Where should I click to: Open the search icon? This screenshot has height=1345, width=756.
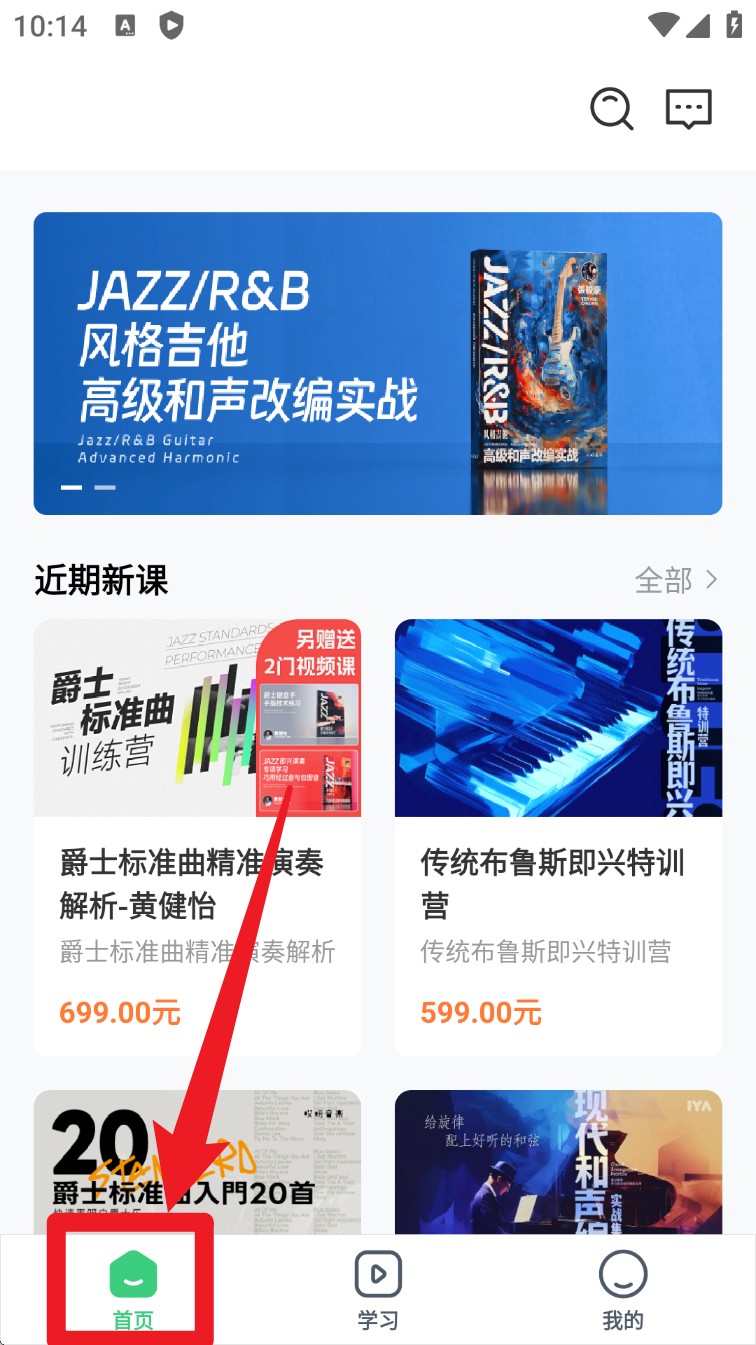[x=611, y=108]
